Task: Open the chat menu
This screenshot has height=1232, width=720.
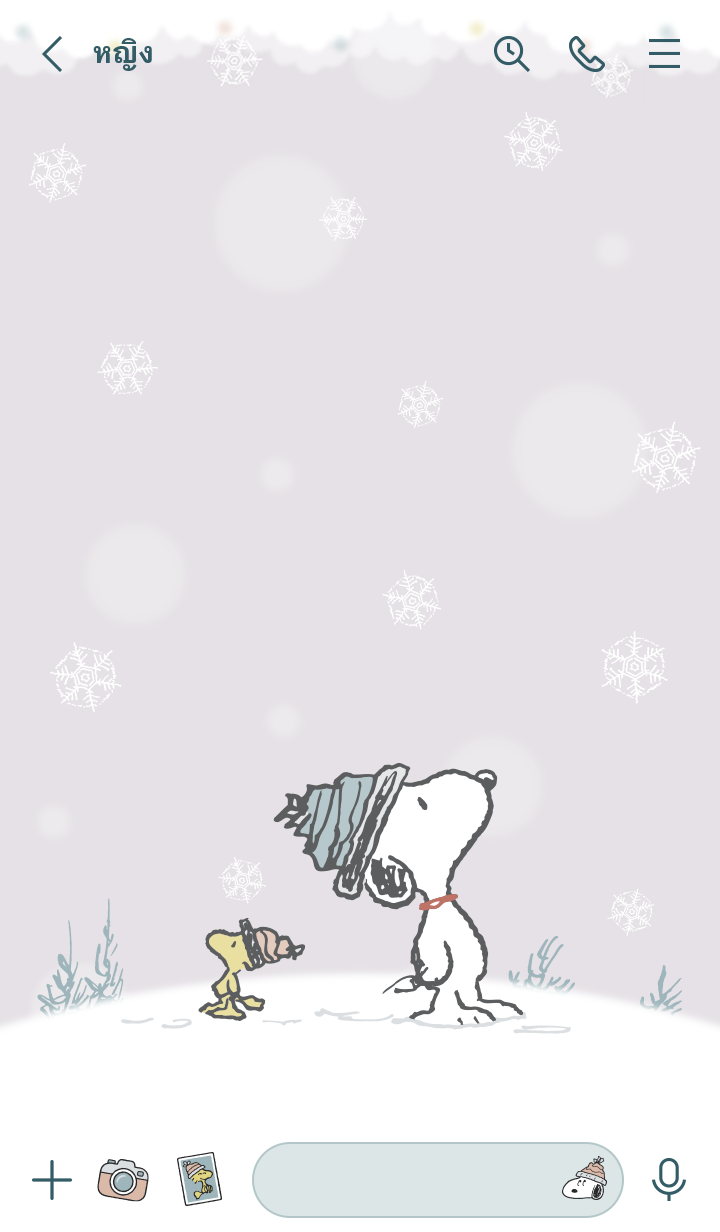Action: coord(664,54)
